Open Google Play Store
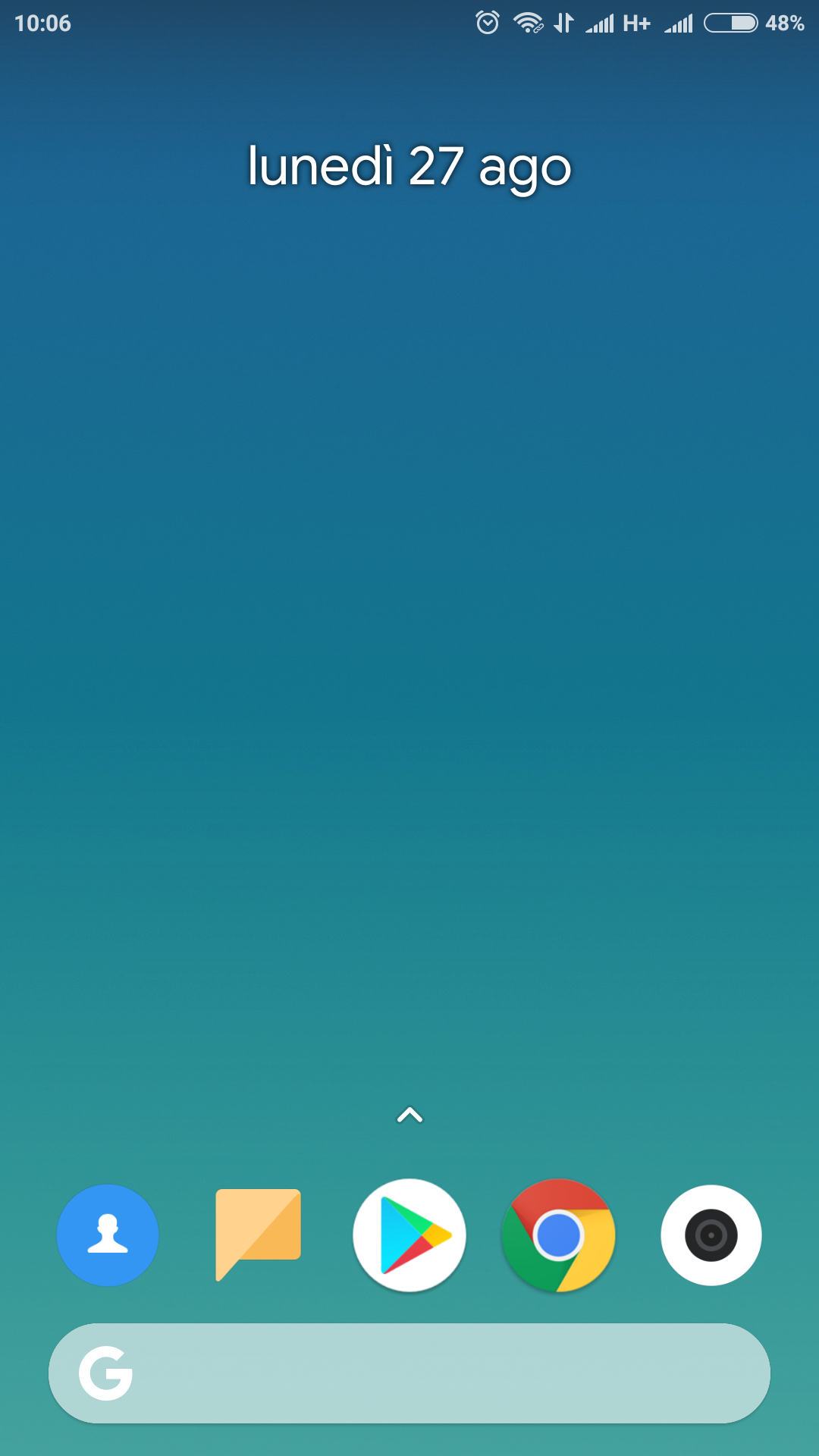Image resolution: width=819 pixels, height=1456 pixels. coord(409,1235)
